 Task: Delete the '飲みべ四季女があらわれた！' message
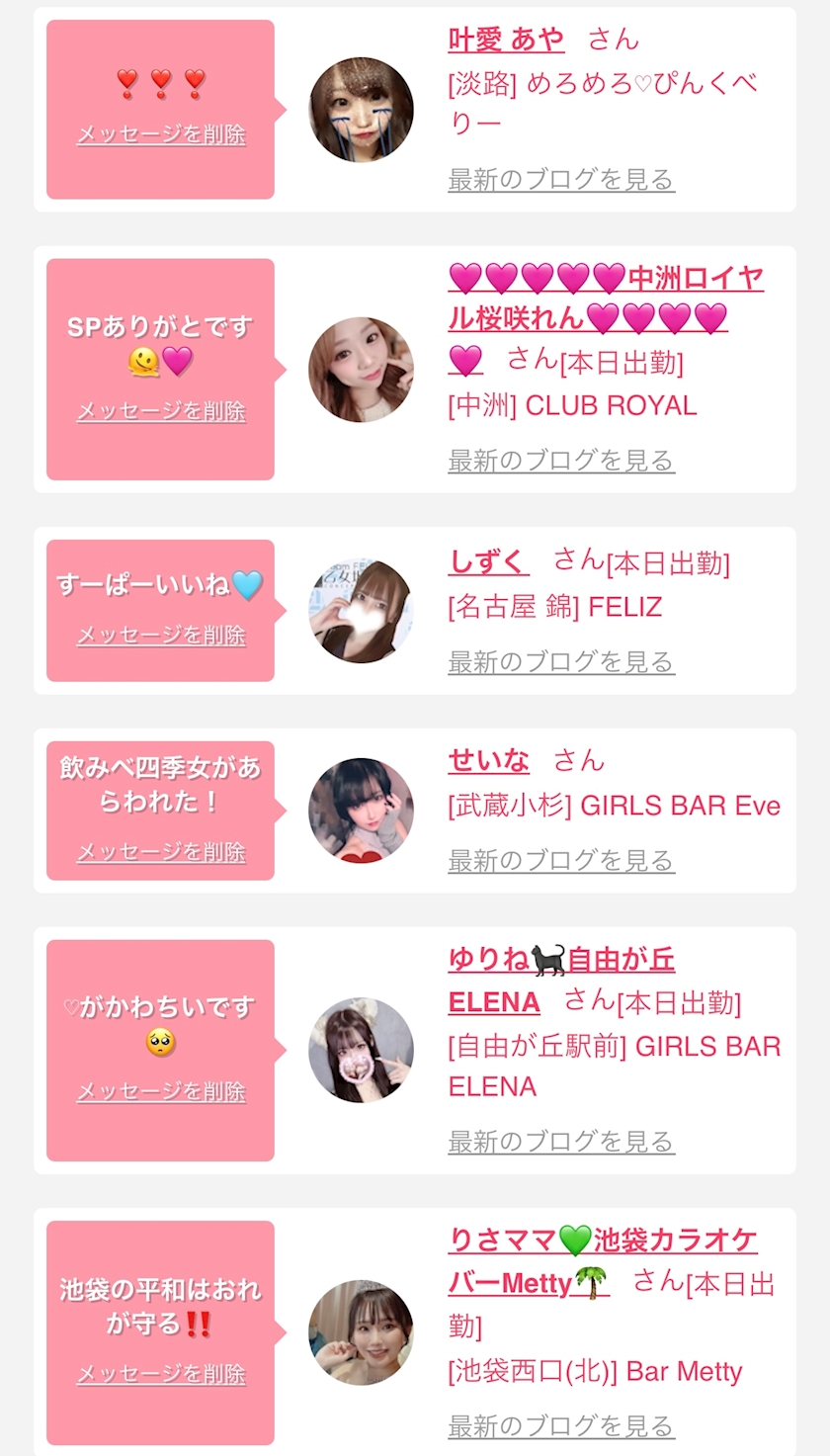coord(161,852)
